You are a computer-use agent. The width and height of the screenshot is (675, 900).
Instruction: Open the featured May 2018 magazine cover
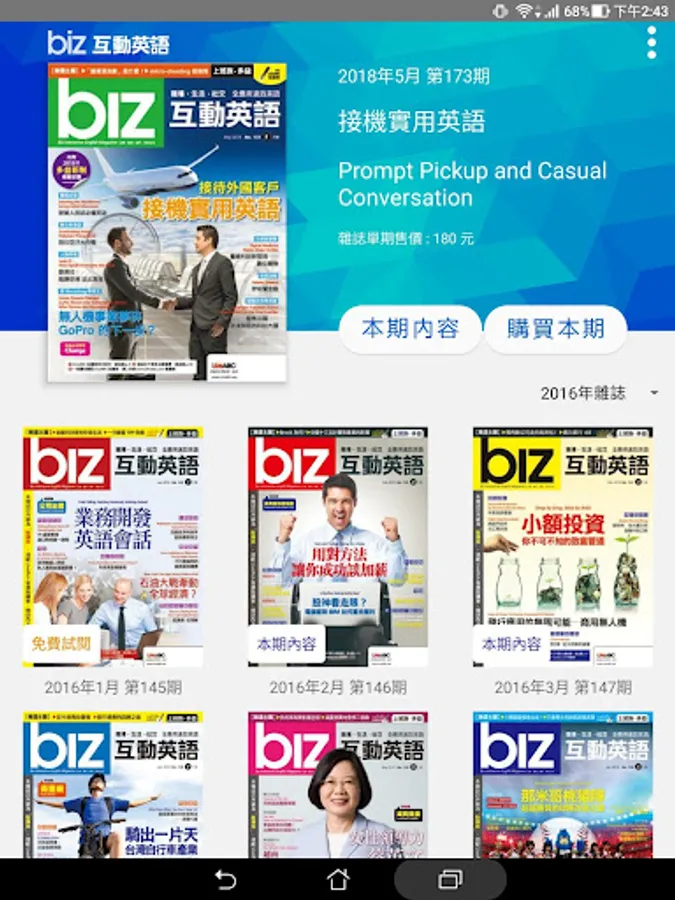[167, 222]
